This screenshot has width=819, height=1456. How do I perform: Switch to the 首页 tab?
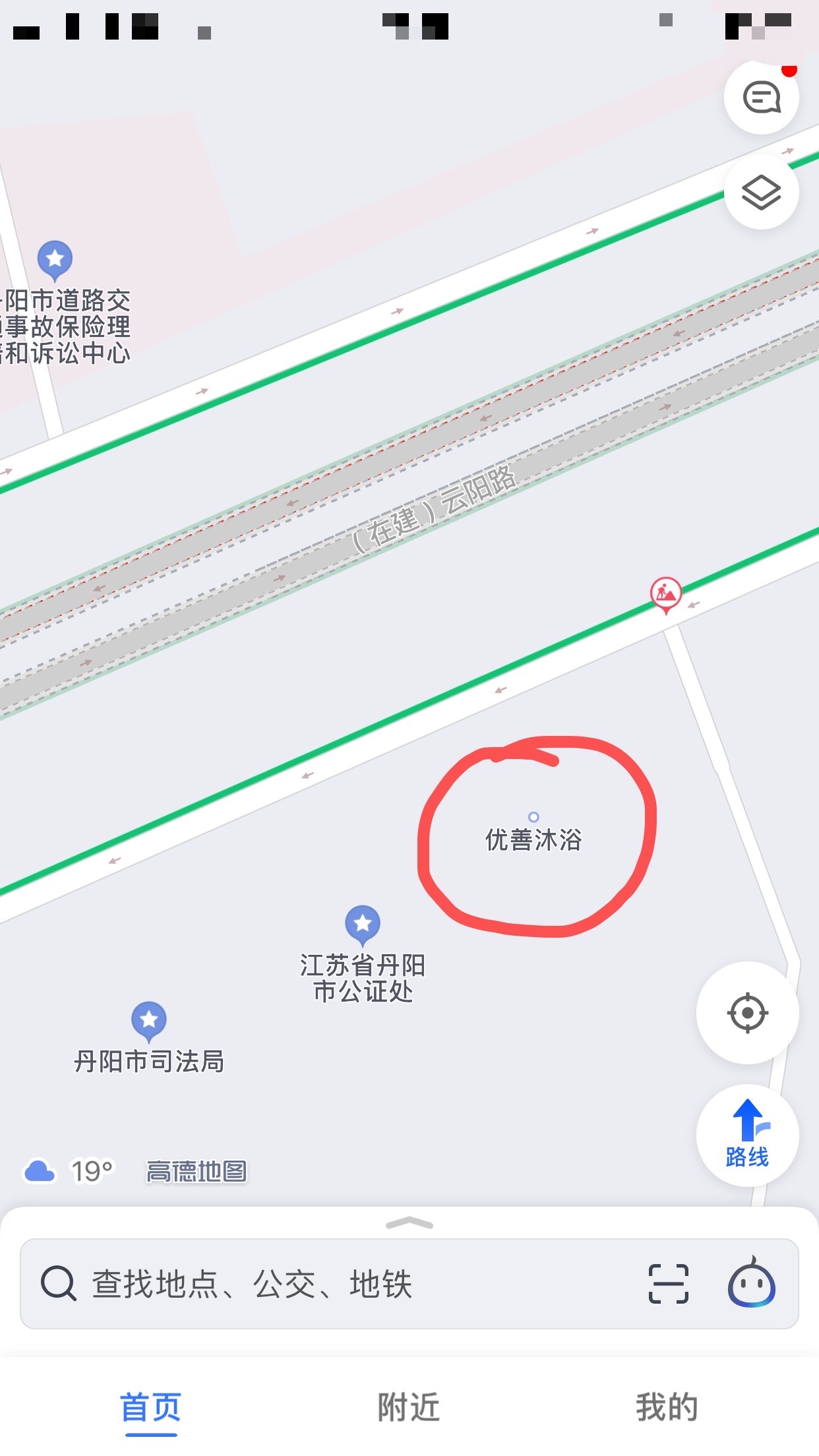click(150, 1408)
